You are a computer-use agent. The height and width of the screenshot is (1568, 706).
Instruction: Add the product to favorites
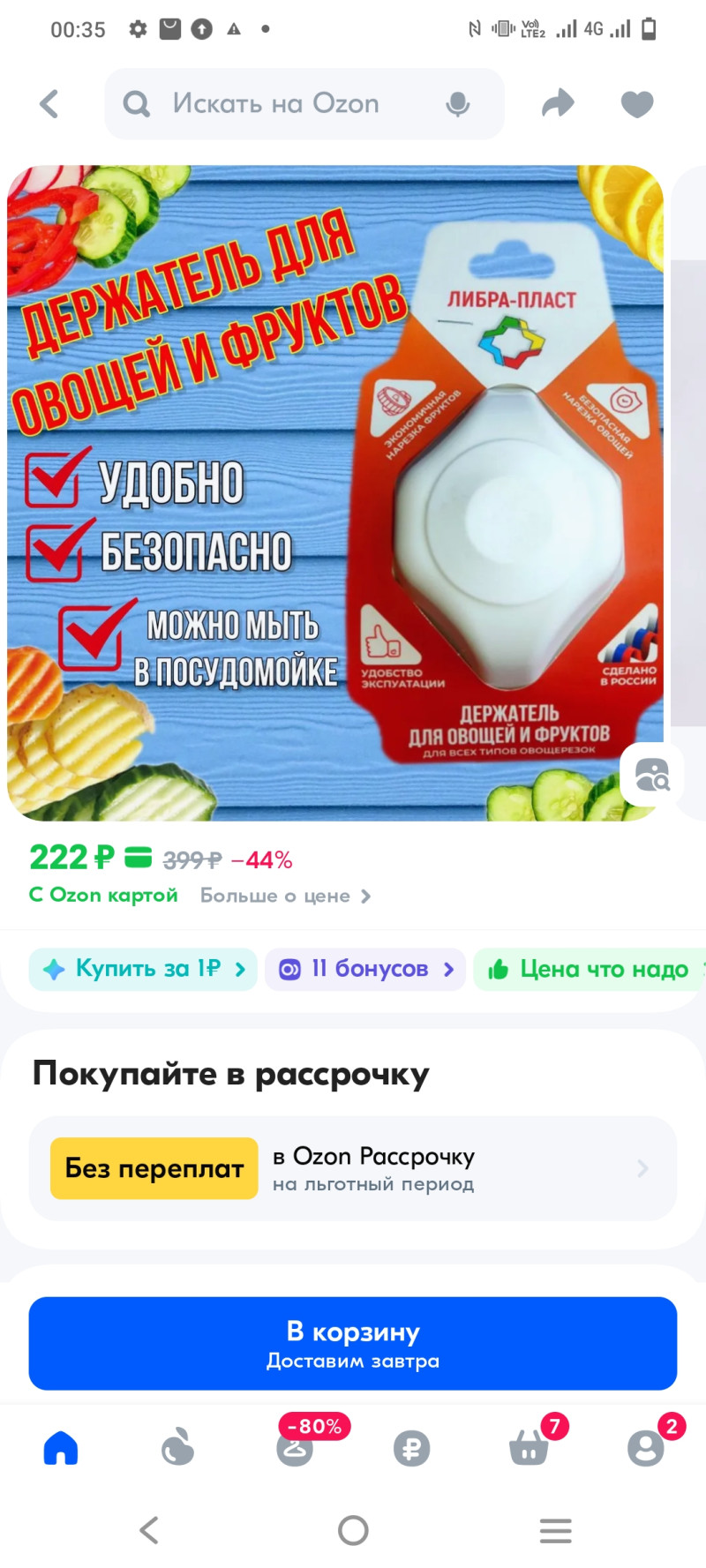637,104
